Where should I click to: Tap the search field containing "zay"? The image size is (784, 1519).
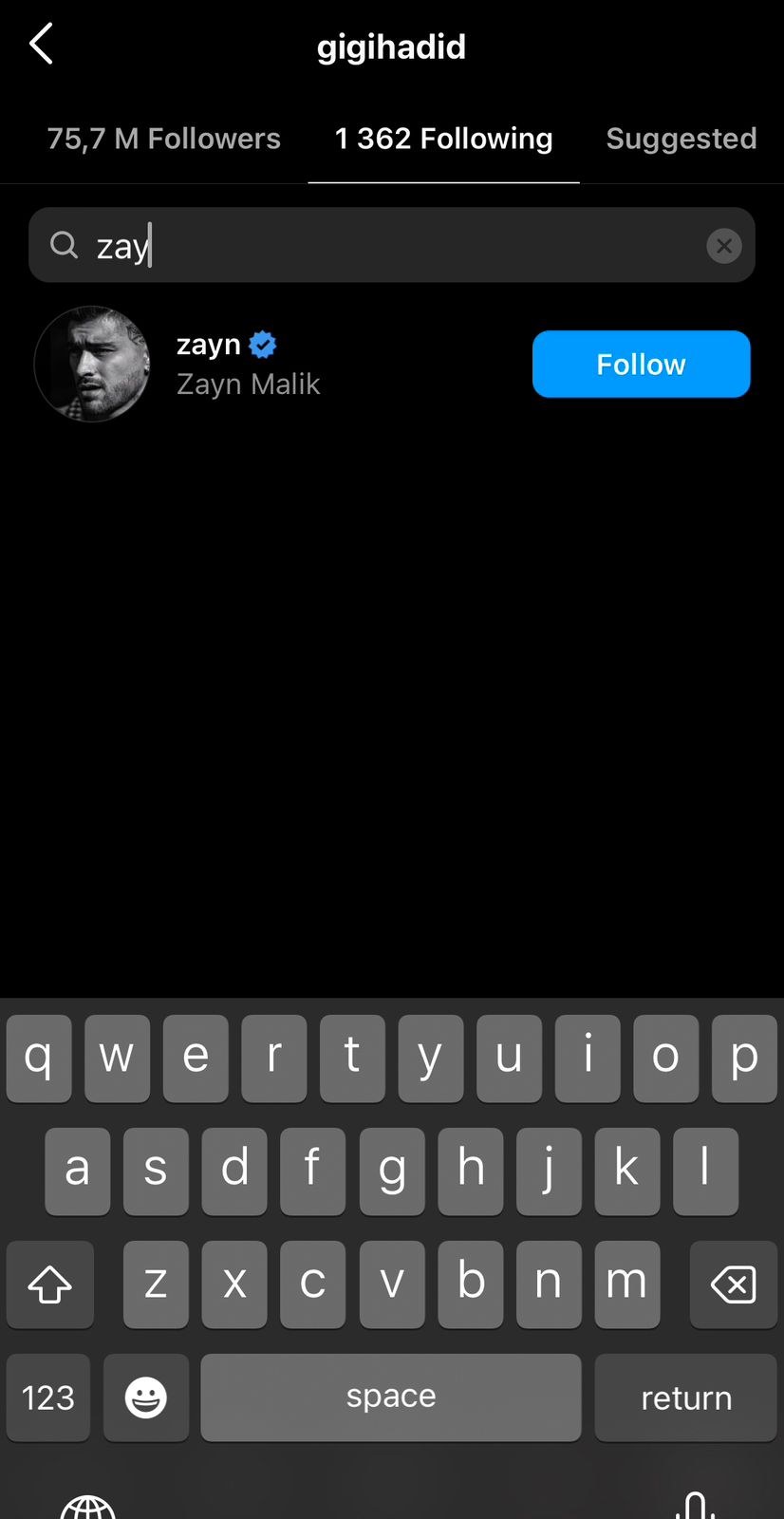tap(380, 246)
